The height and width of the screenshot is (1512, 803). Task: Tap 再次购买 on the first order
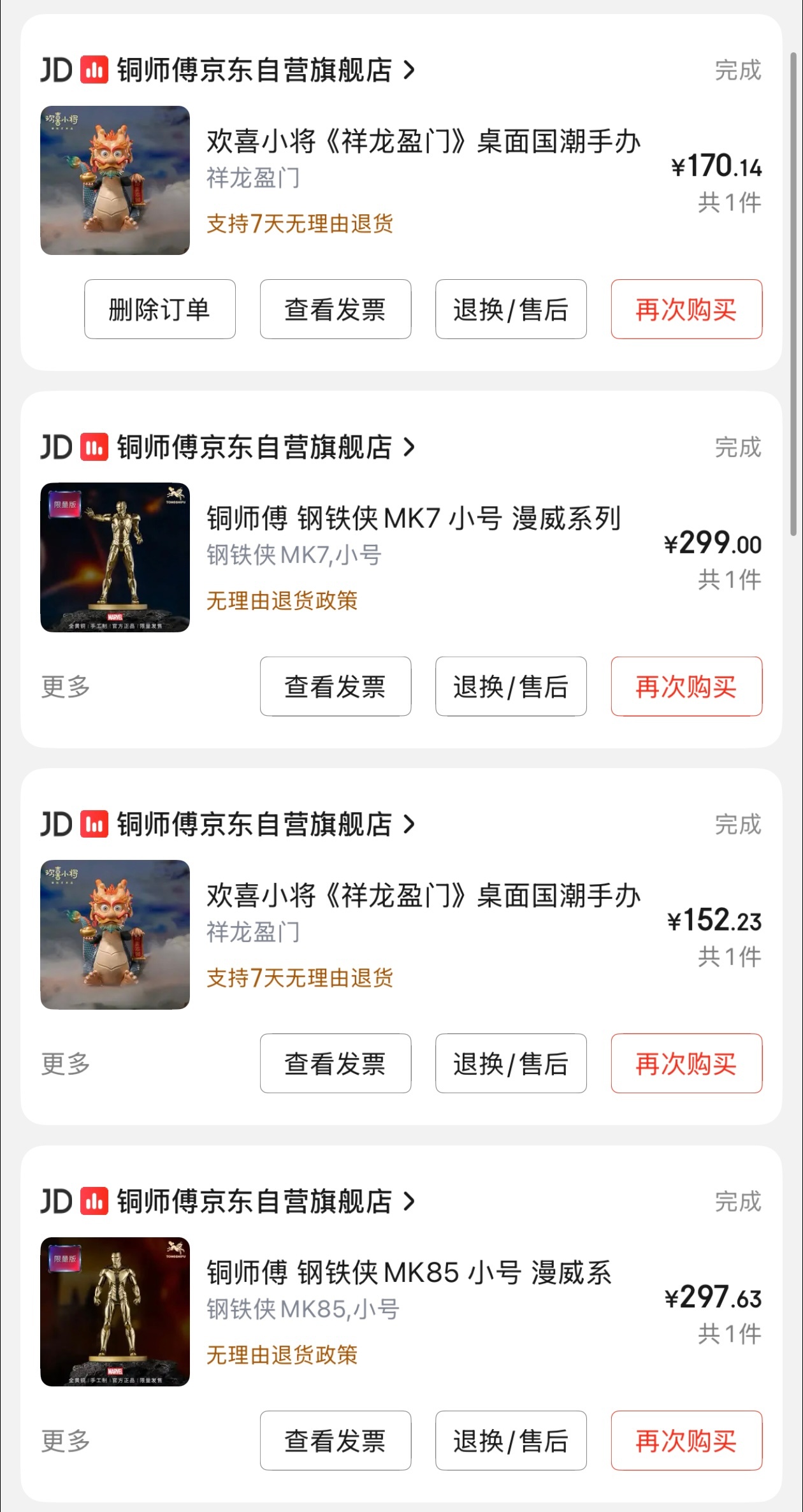coord(686,309)
